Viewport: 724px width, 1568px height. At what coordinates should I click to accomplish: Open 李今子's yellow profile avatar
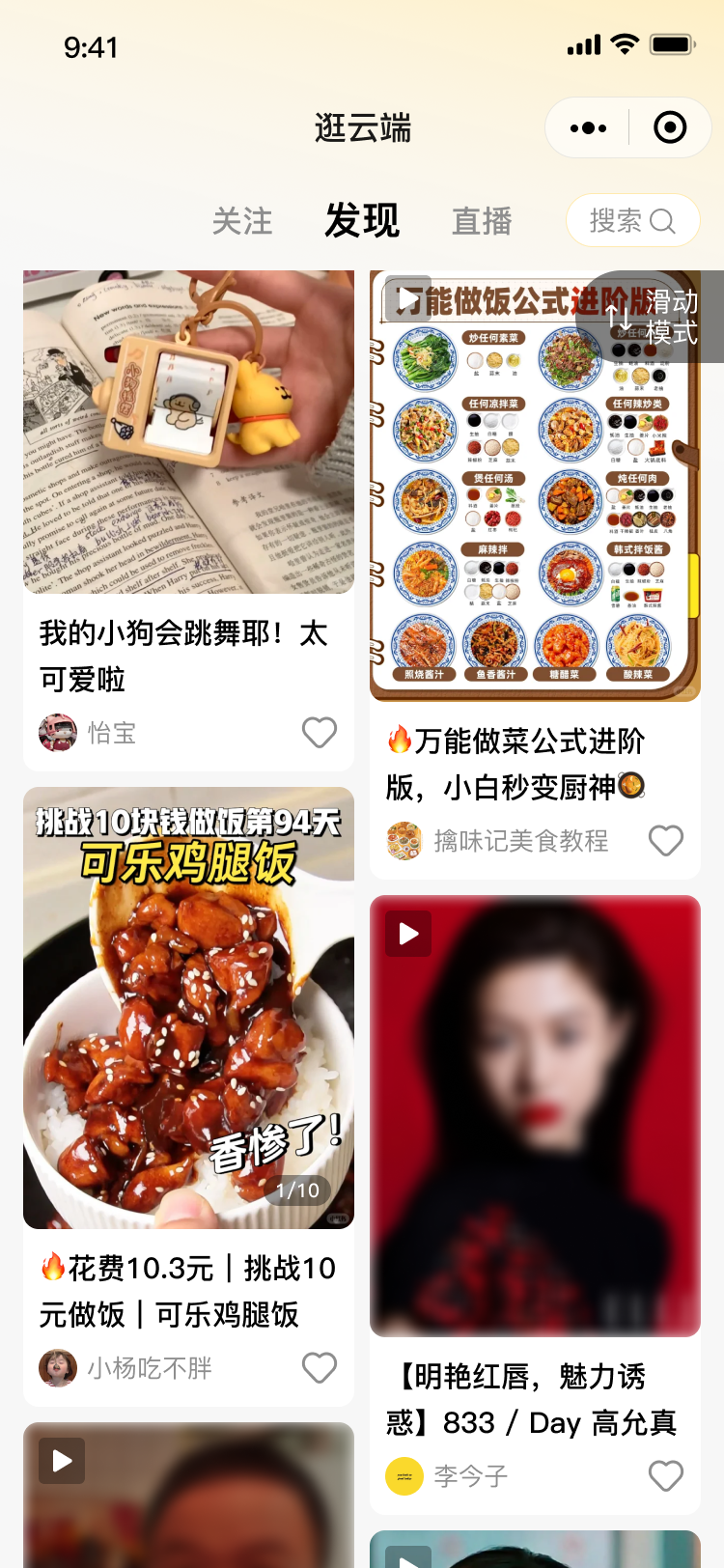click(x=404, y=1476)
